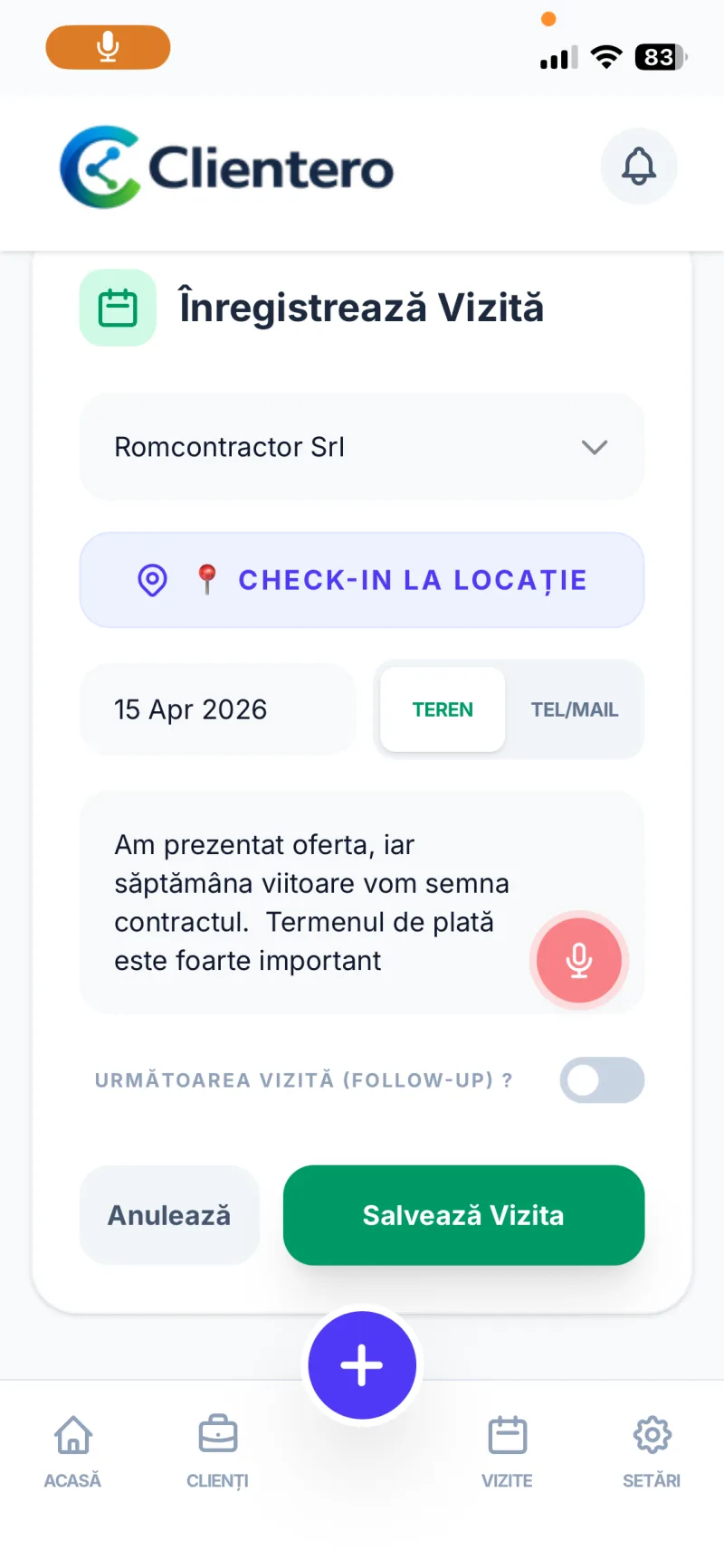Viewport: 724px width, 1568px height.
Task: Tap the orange microphone pill at top
Action: pos(108,46)
